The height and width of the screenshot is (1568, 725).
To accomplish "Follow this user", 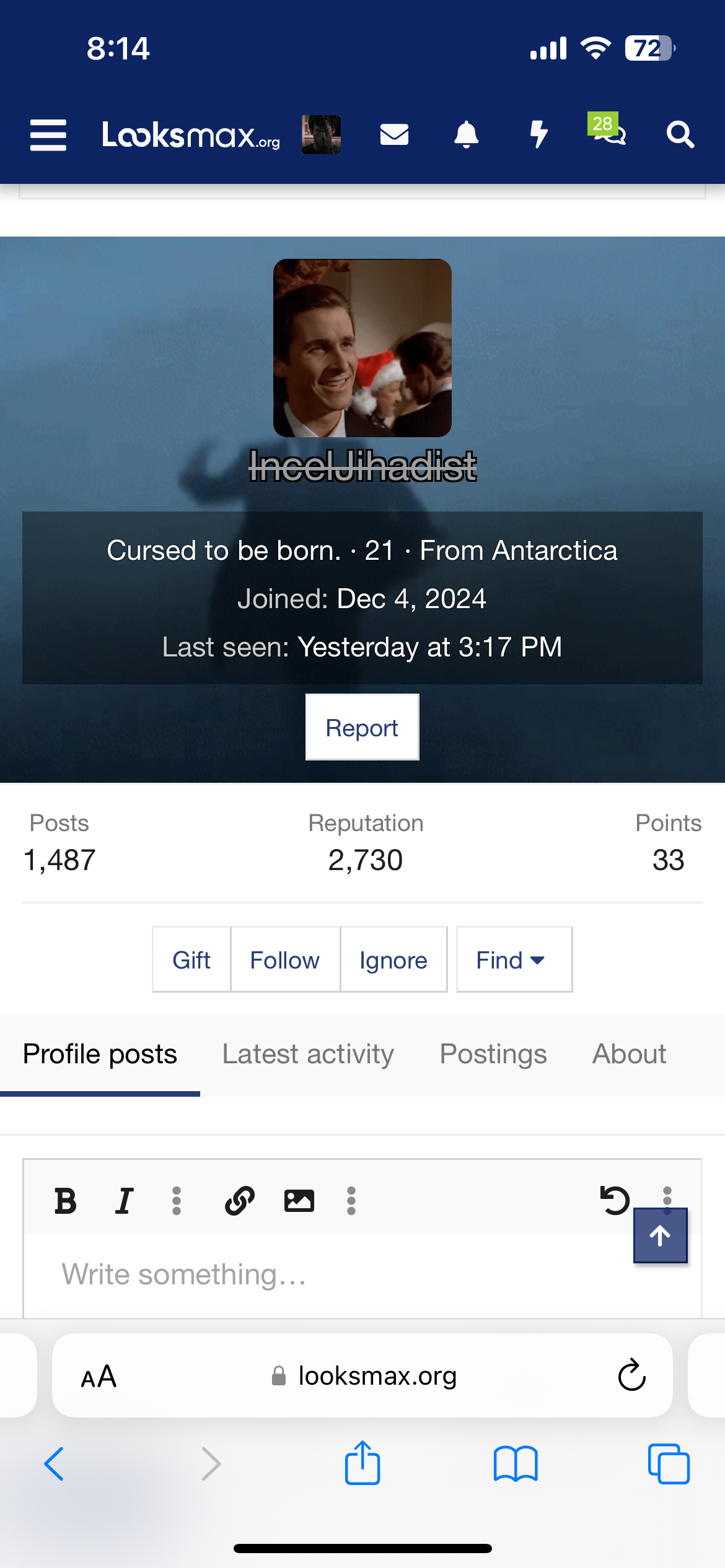I will click(285, 960).
